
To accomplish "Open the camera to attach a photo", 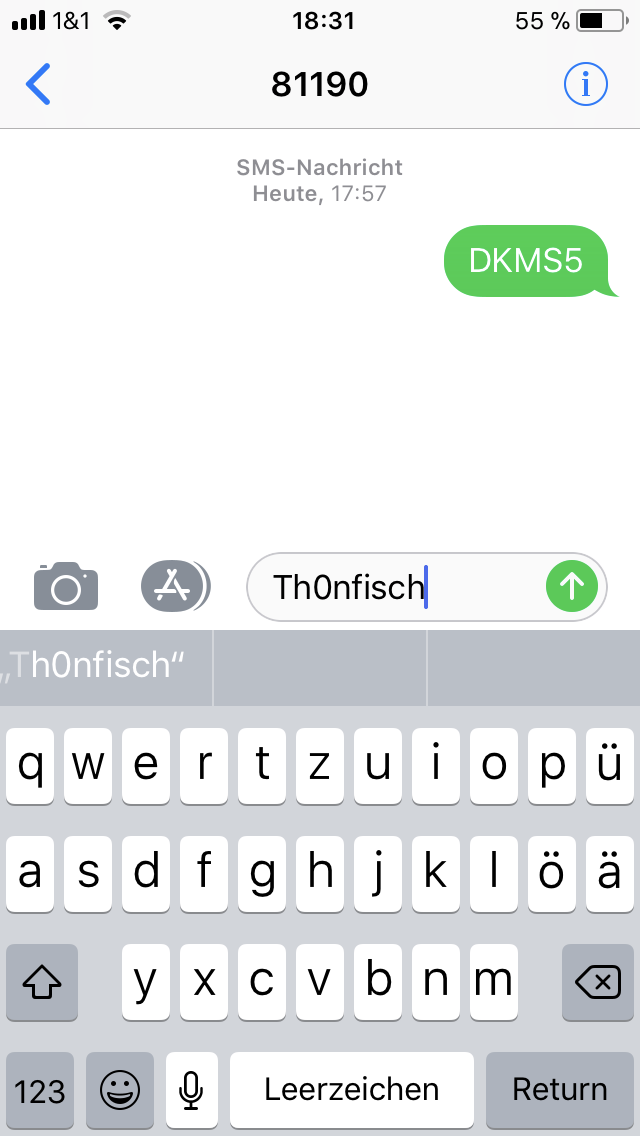I will (66, 586).
